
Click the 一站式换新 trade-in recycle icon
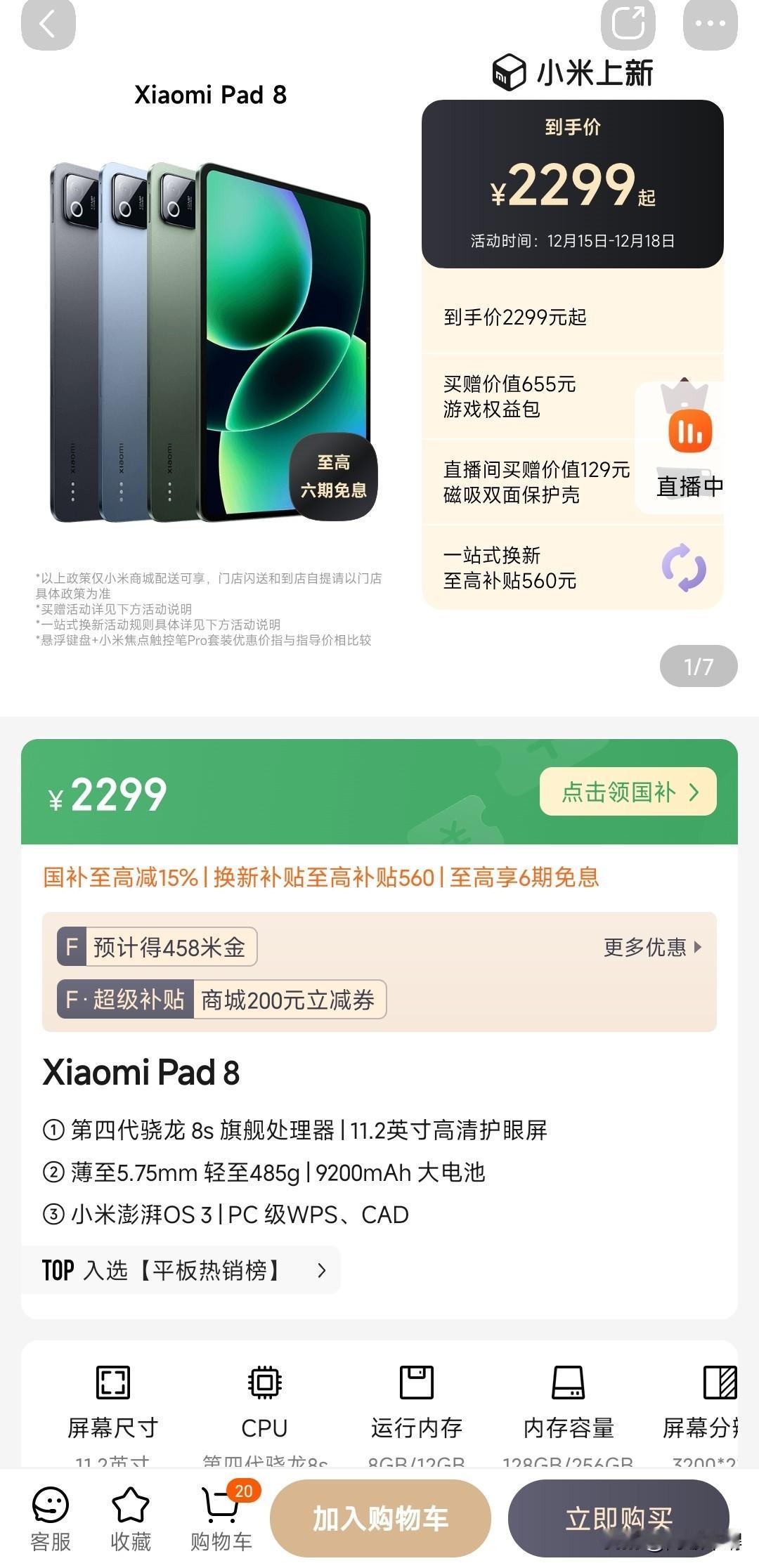(x=685, y=568)
